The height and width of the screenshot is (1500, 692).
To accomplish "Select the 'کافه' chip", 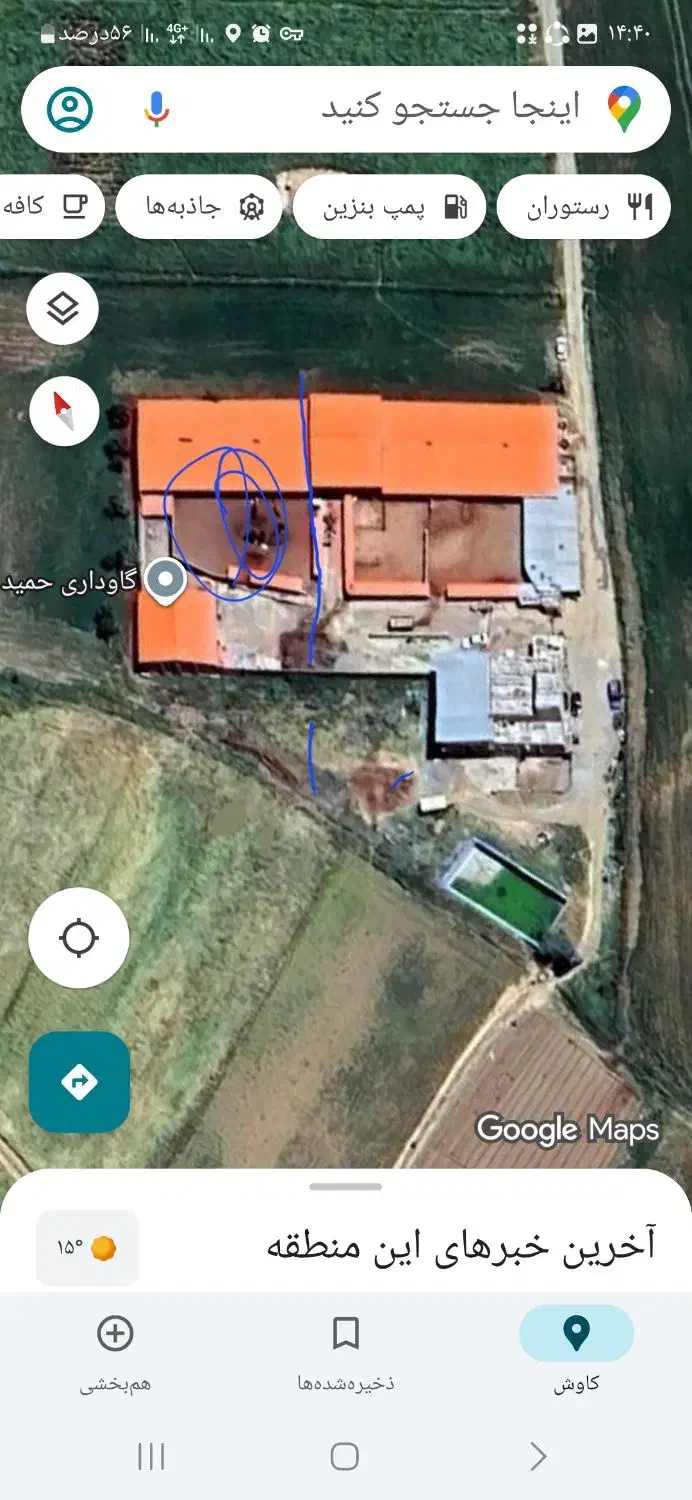I will (45, 207).
